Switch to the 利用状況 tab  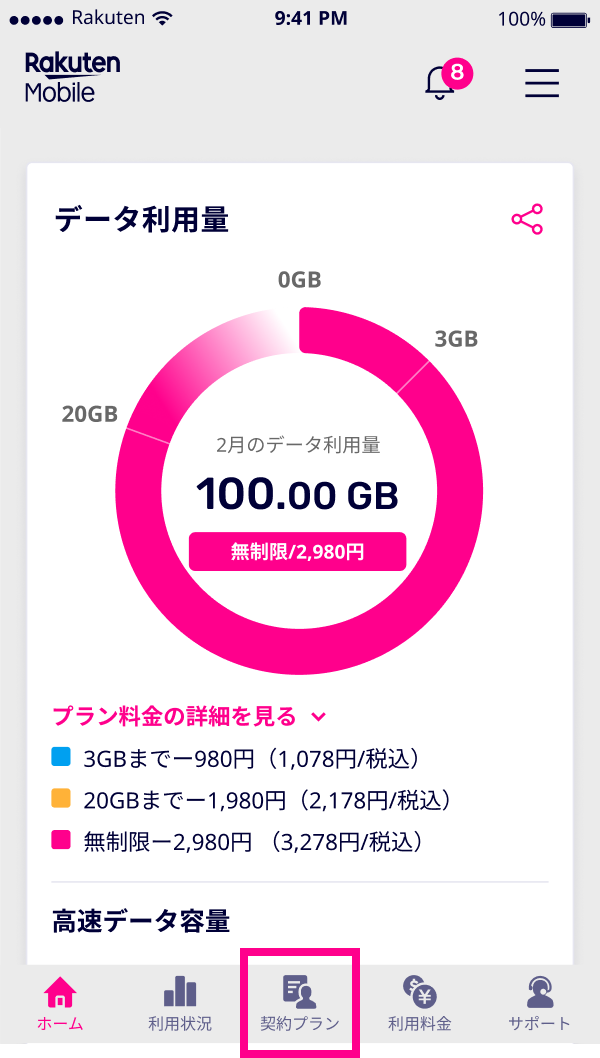[x=180, y=1003]
